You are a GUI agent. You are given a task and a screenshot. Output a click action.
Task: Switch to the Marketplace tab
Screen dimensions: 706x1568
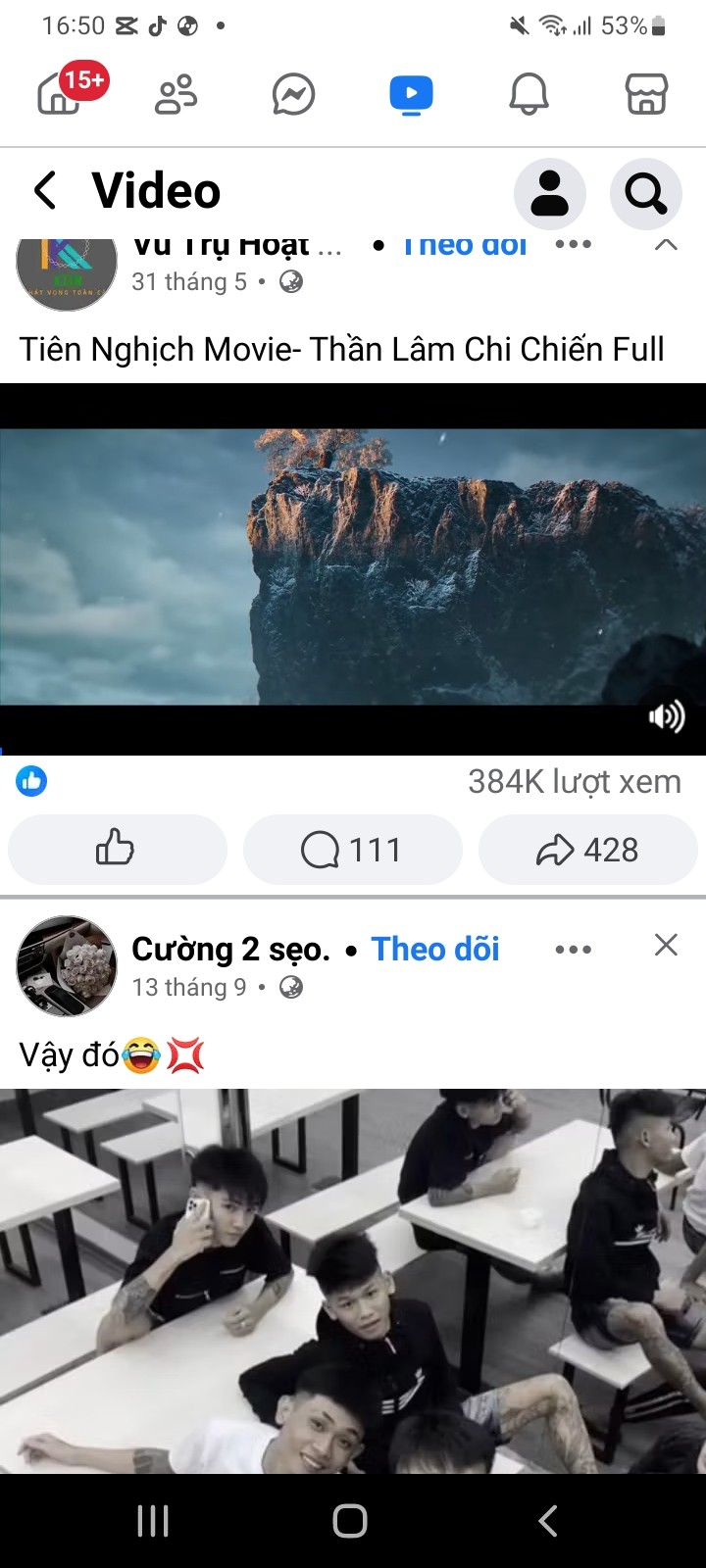646,95
